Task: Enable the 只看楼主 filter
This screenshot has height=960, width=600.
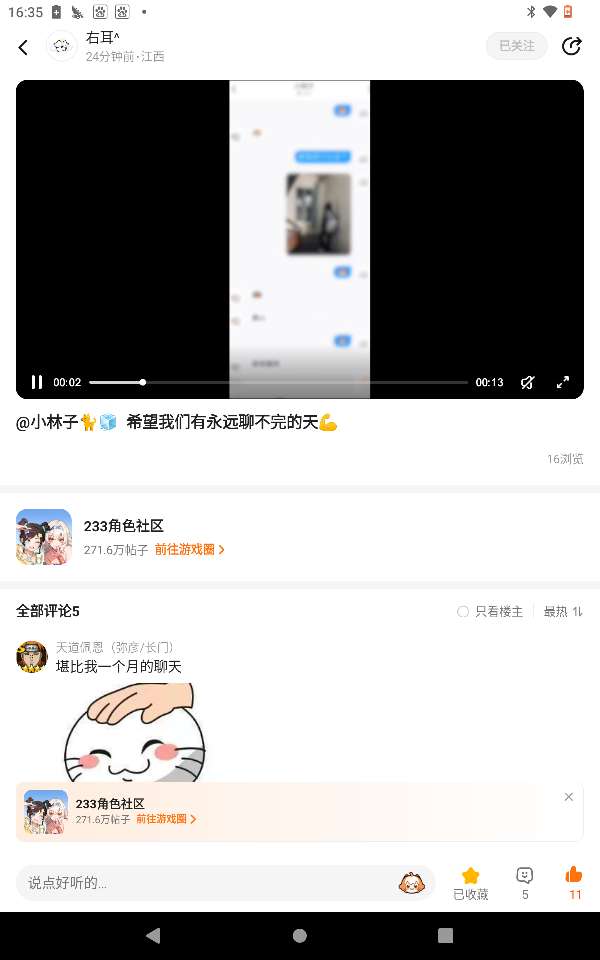Action: [x=490, y=612]
